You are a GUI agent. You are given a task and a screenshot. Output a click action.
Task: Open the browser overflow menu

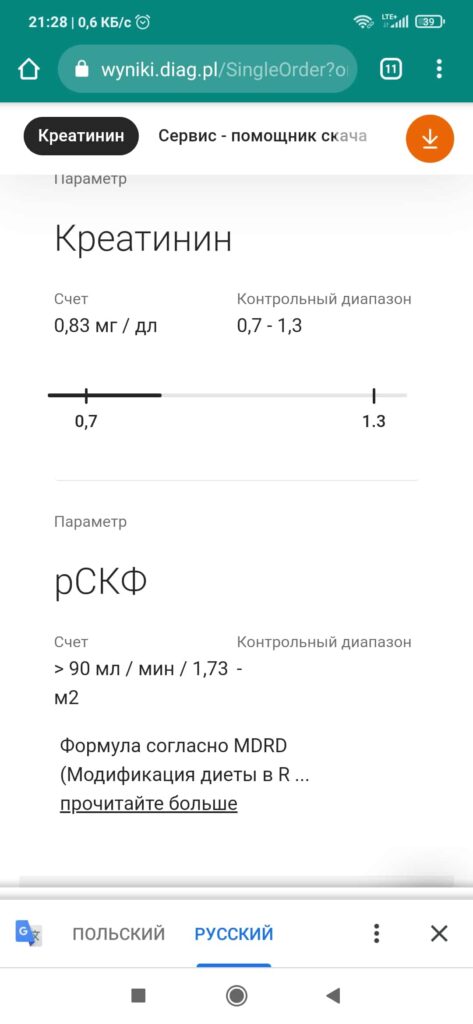[x=439, y=69]
